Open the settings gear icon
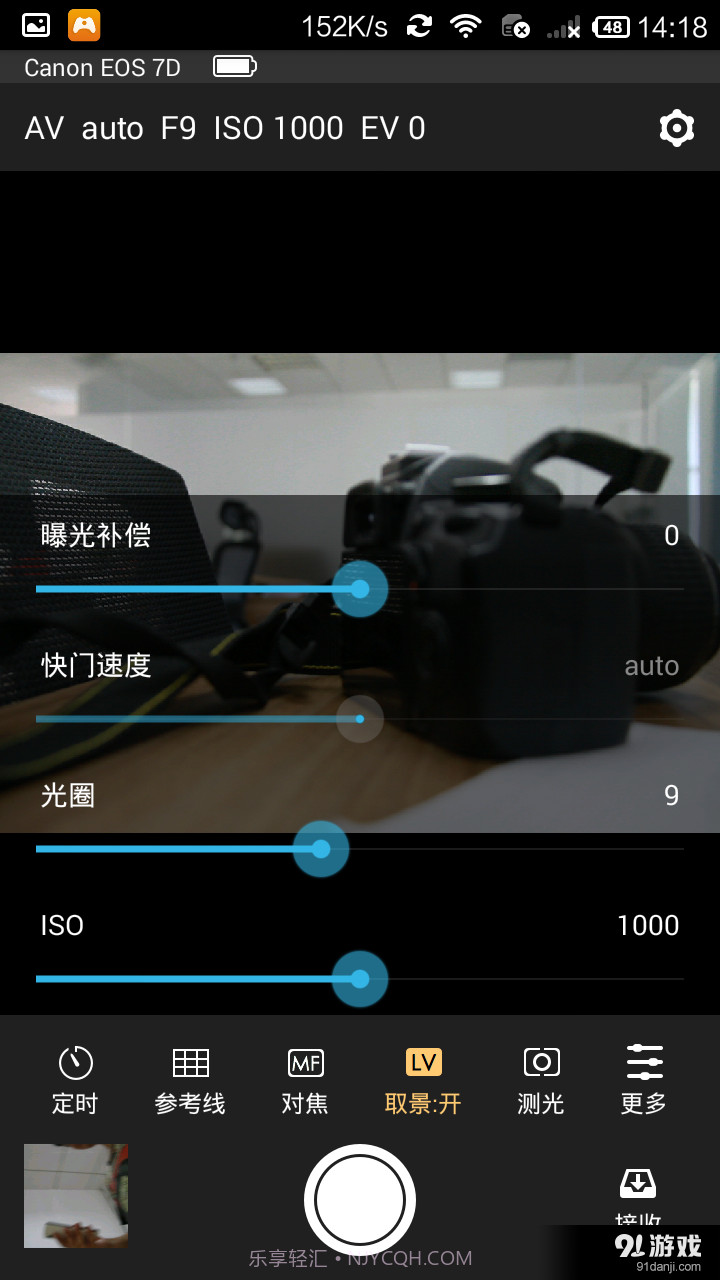Image resolution: width=720 pixels, height=1280 pixels. point(677,128)
